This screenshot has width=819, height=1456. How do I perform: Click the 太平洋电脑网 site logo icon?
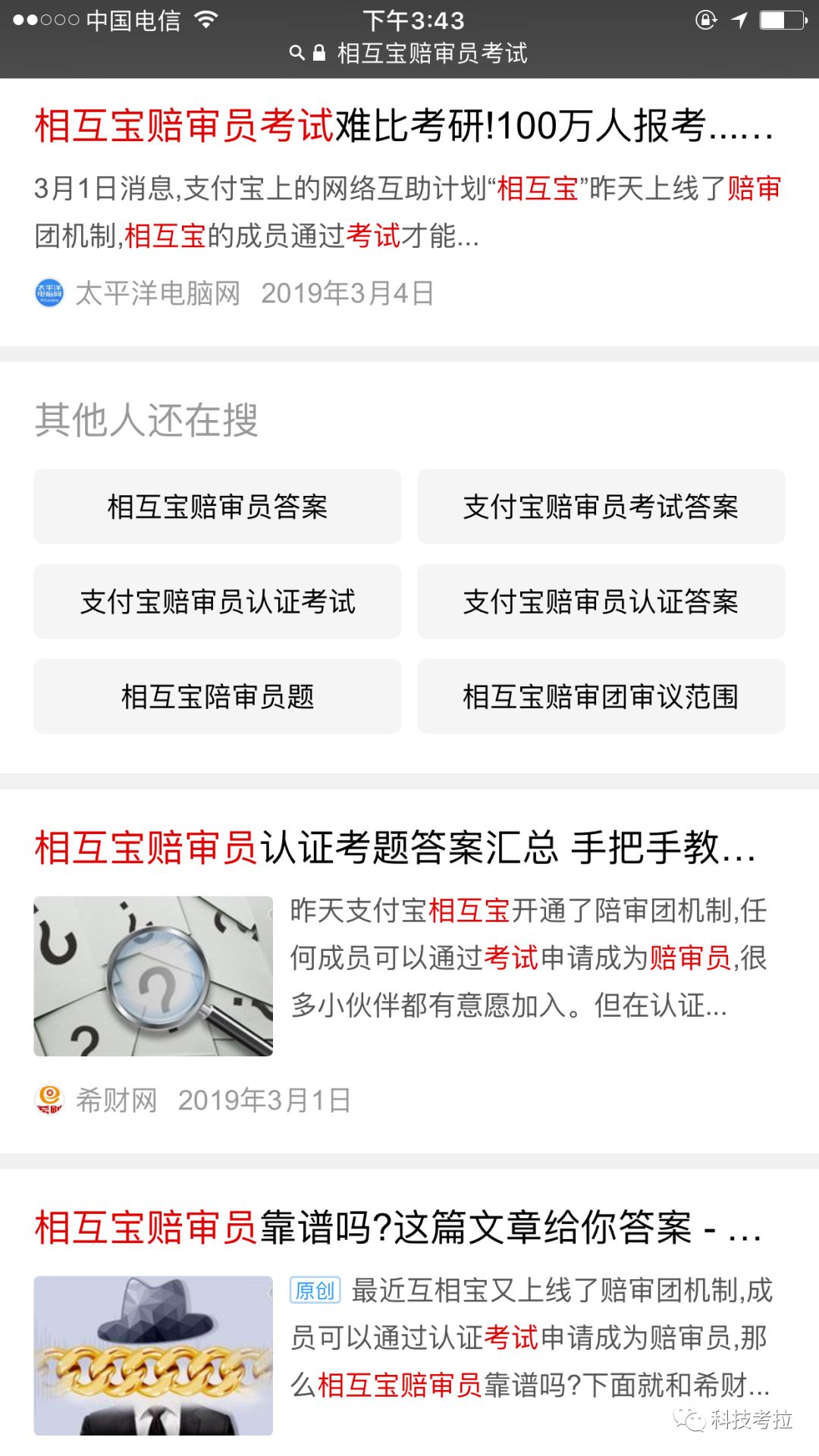click(x=49, y=293)
